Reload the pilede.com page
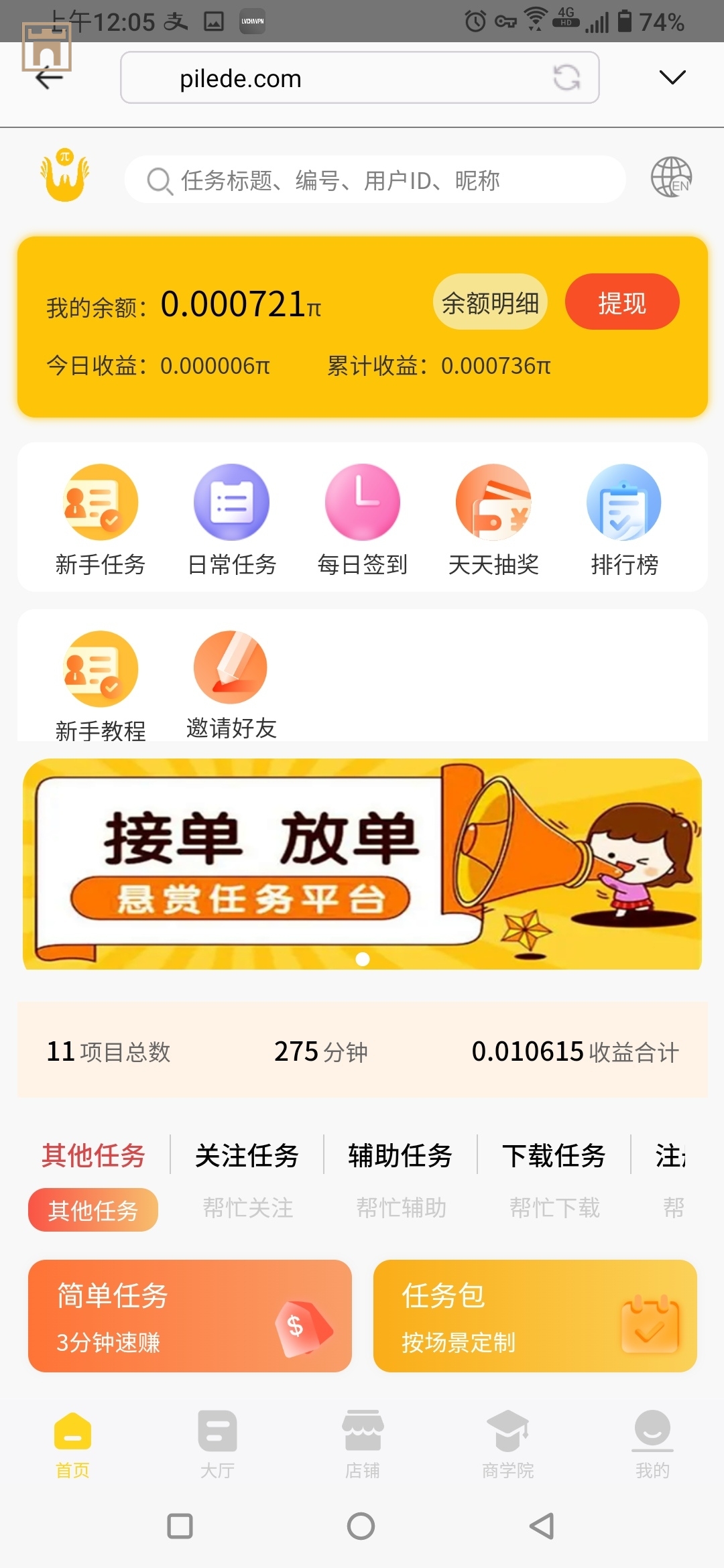This screenshot has width=724, height=1568. [x=566, y=78]
